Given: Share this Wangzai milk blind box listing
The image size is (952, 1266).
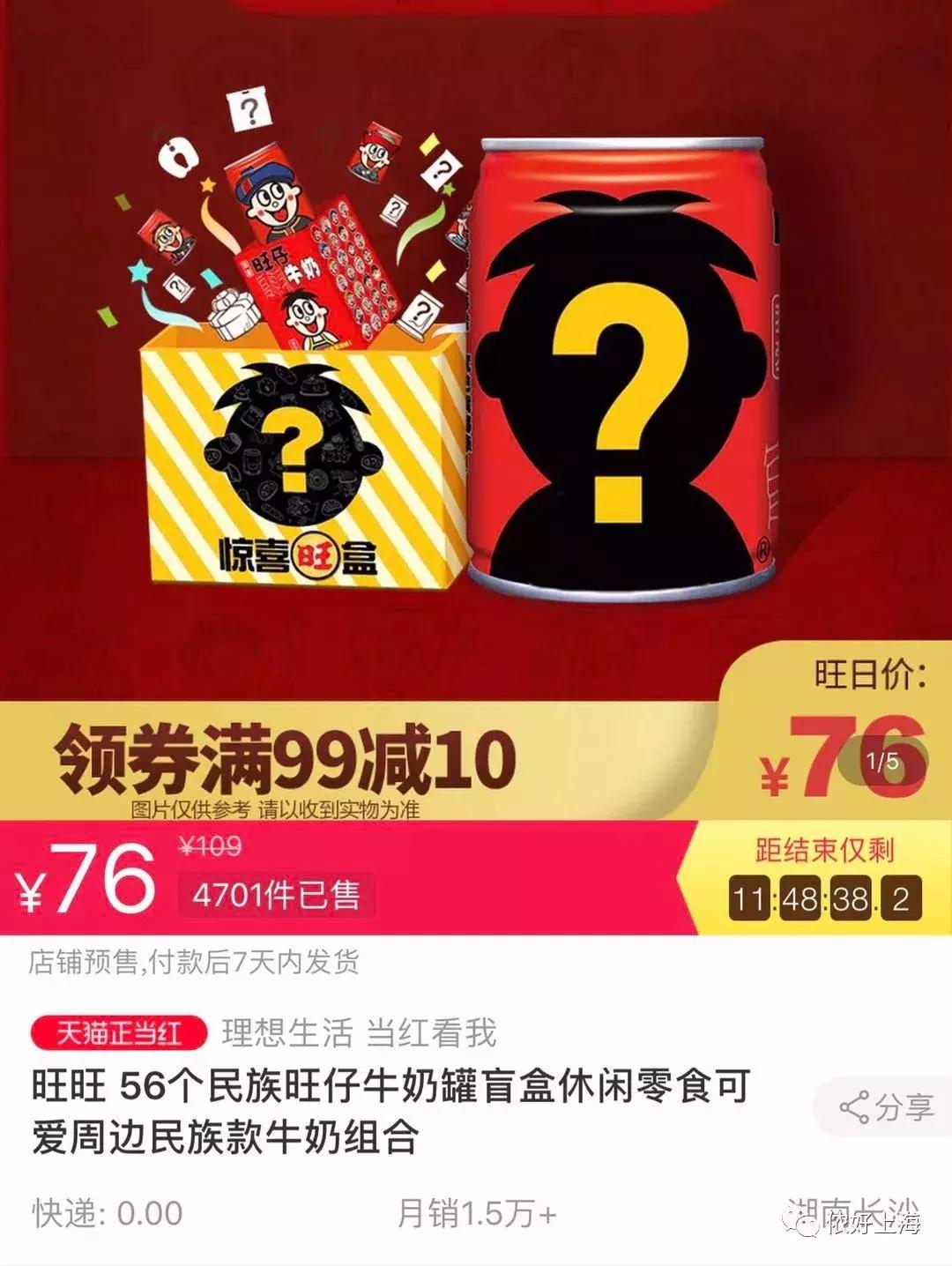Looking at the screenshot, I should [886, 1107].
